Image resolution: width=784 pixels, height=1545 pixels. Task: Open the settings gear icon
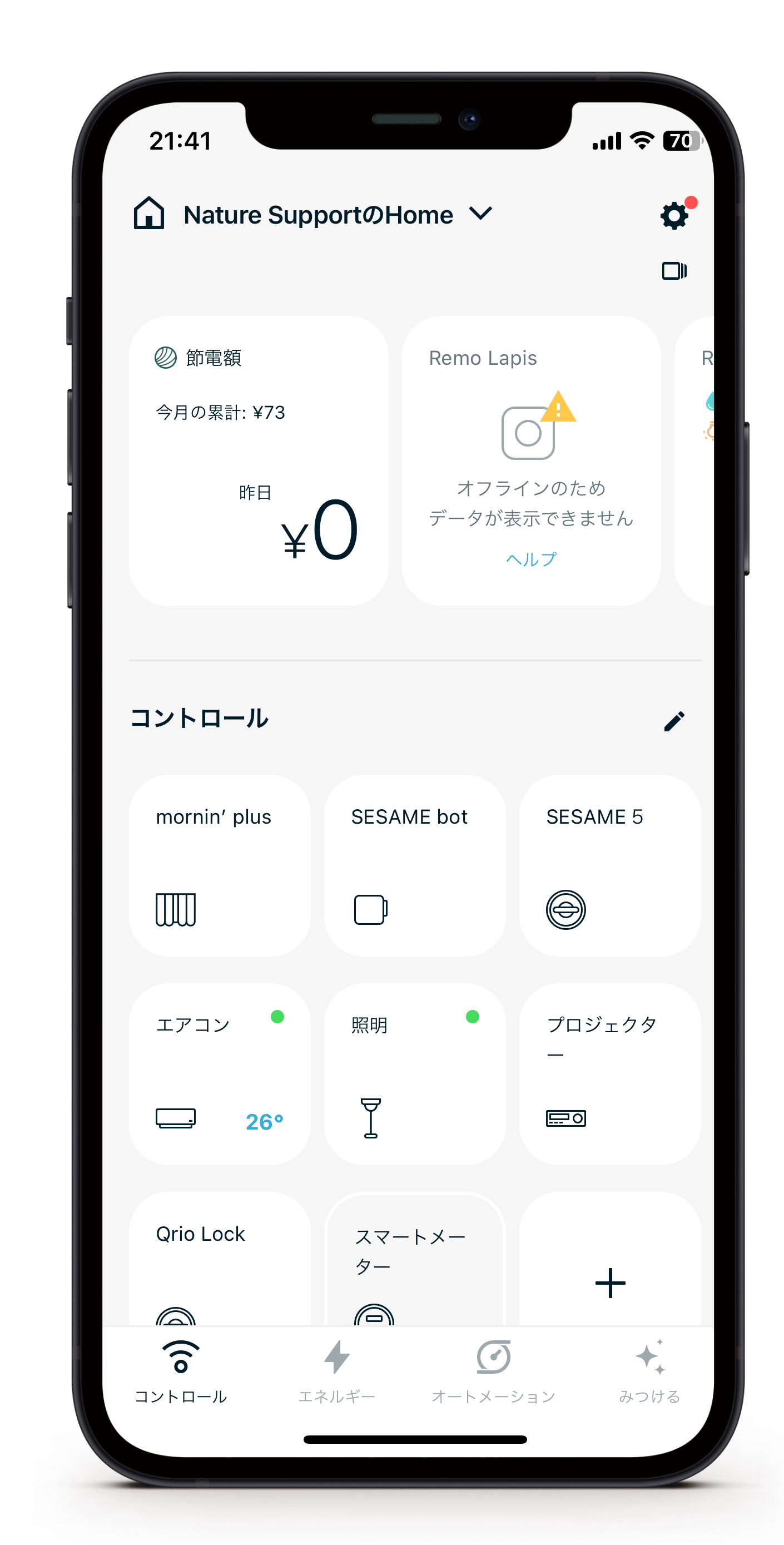[673, 215]
